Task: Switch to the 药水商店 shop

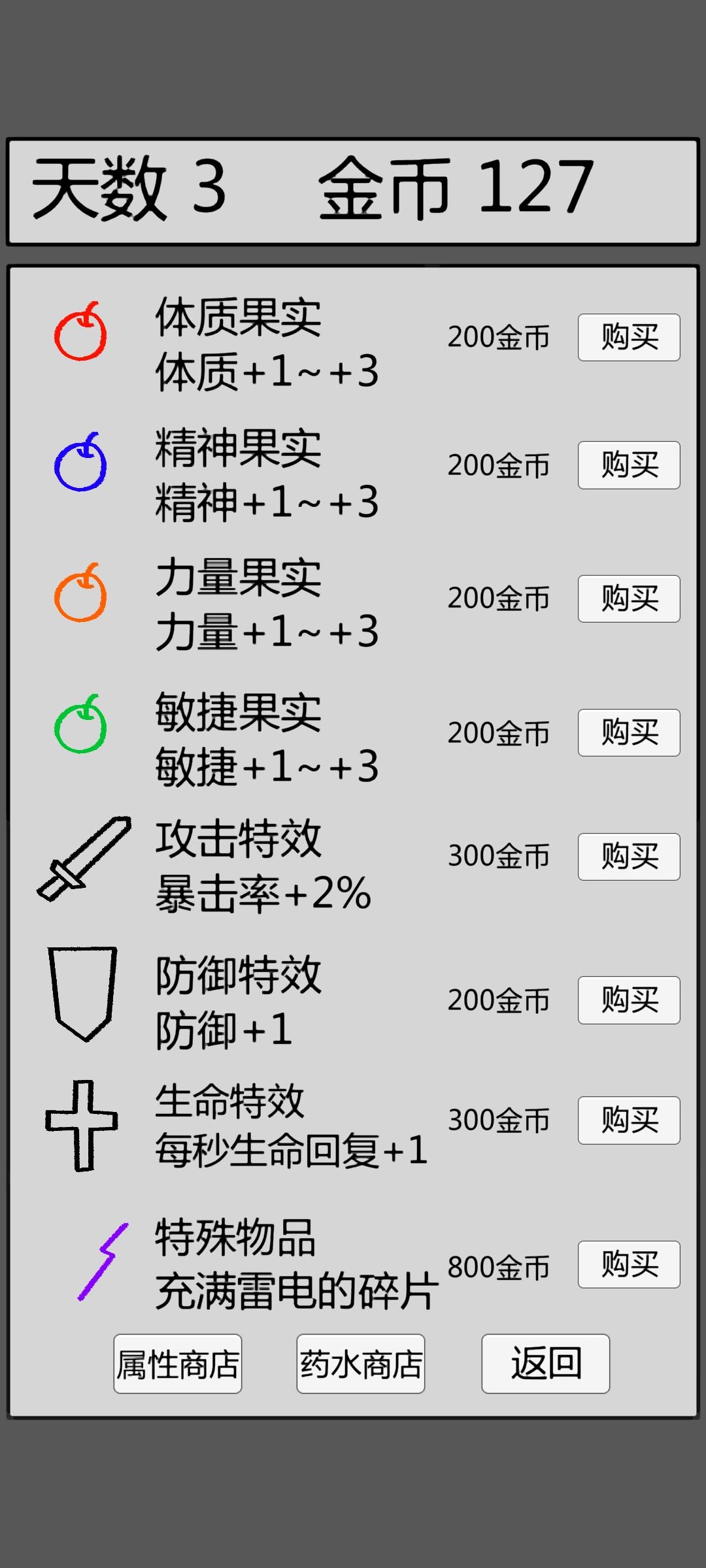Action: (x=360, y=1364)
